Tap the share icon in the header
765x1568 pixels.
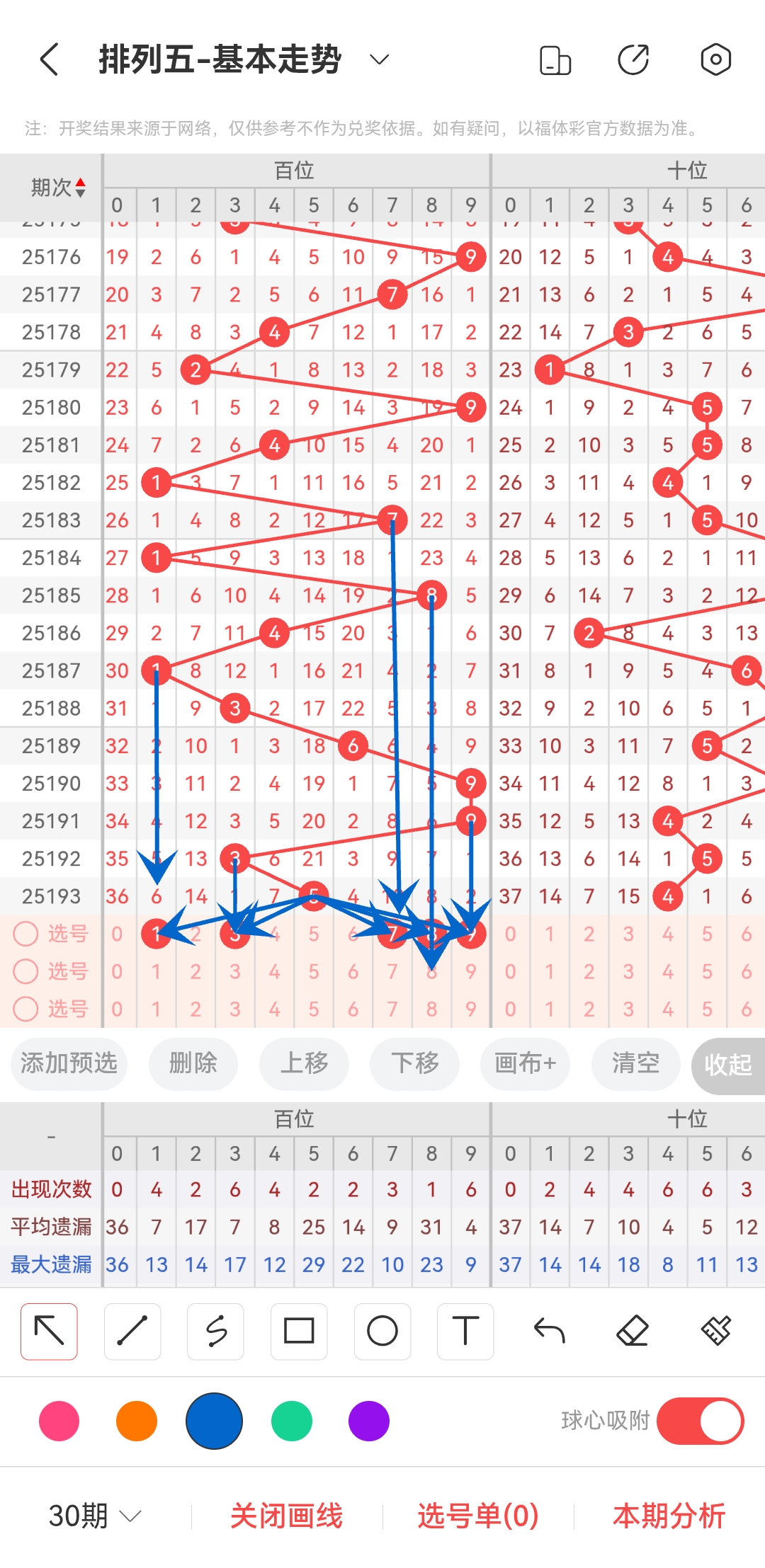point(633,59)
